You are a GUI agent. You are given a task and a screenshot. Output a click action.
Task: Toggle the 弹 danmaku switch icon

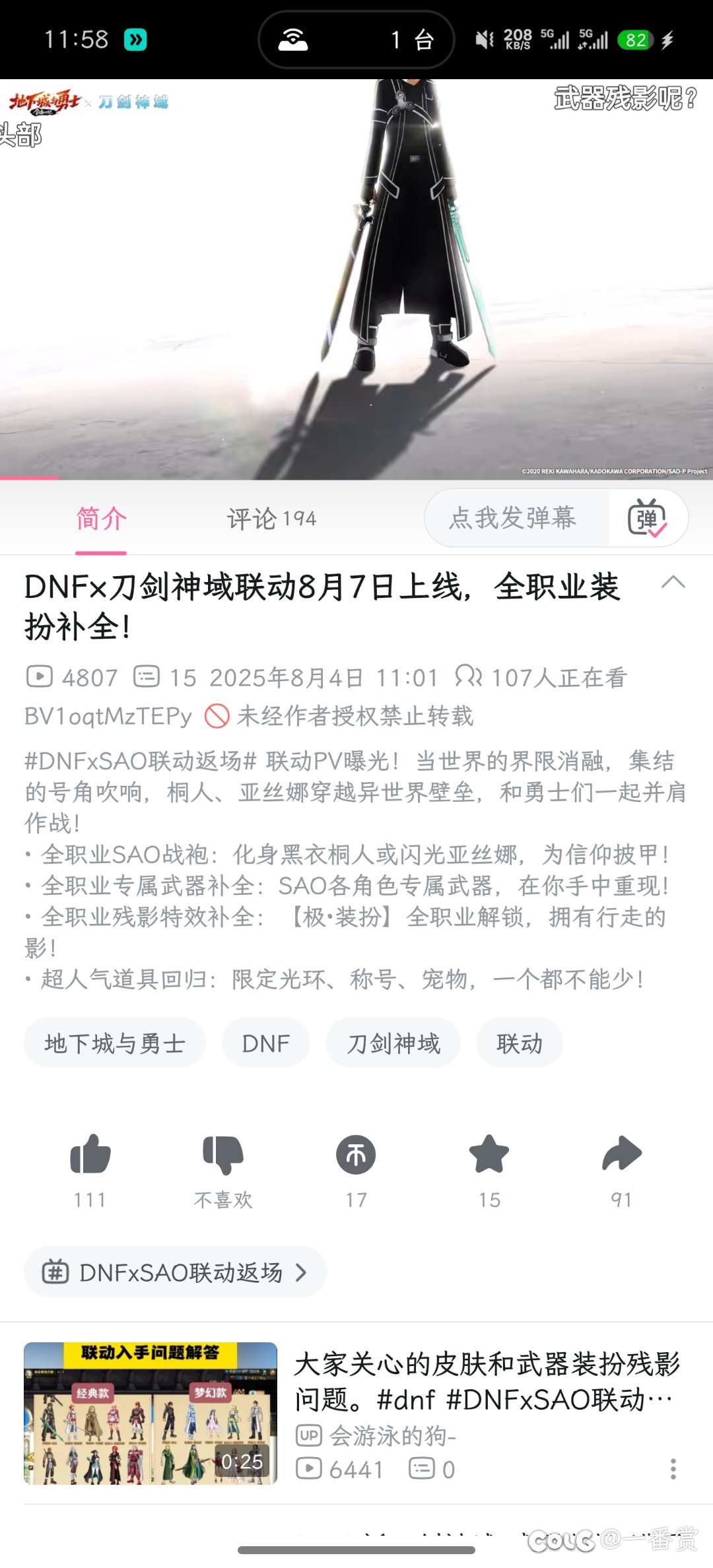pos(647,518)
